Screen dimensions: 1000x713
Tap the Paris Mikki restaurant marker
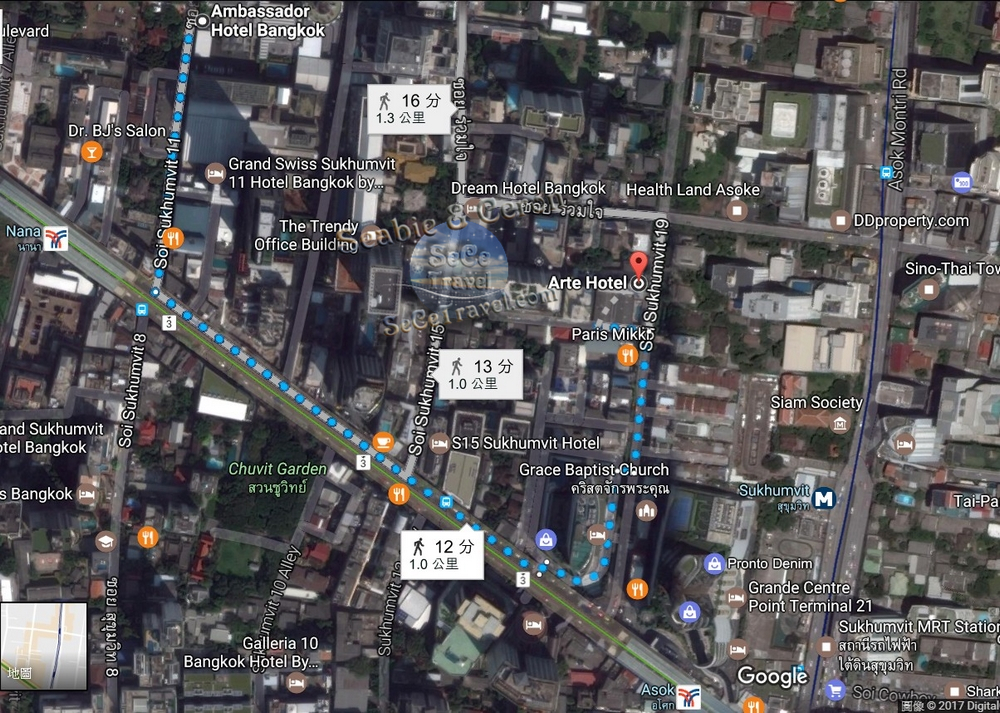pos(627,354)
